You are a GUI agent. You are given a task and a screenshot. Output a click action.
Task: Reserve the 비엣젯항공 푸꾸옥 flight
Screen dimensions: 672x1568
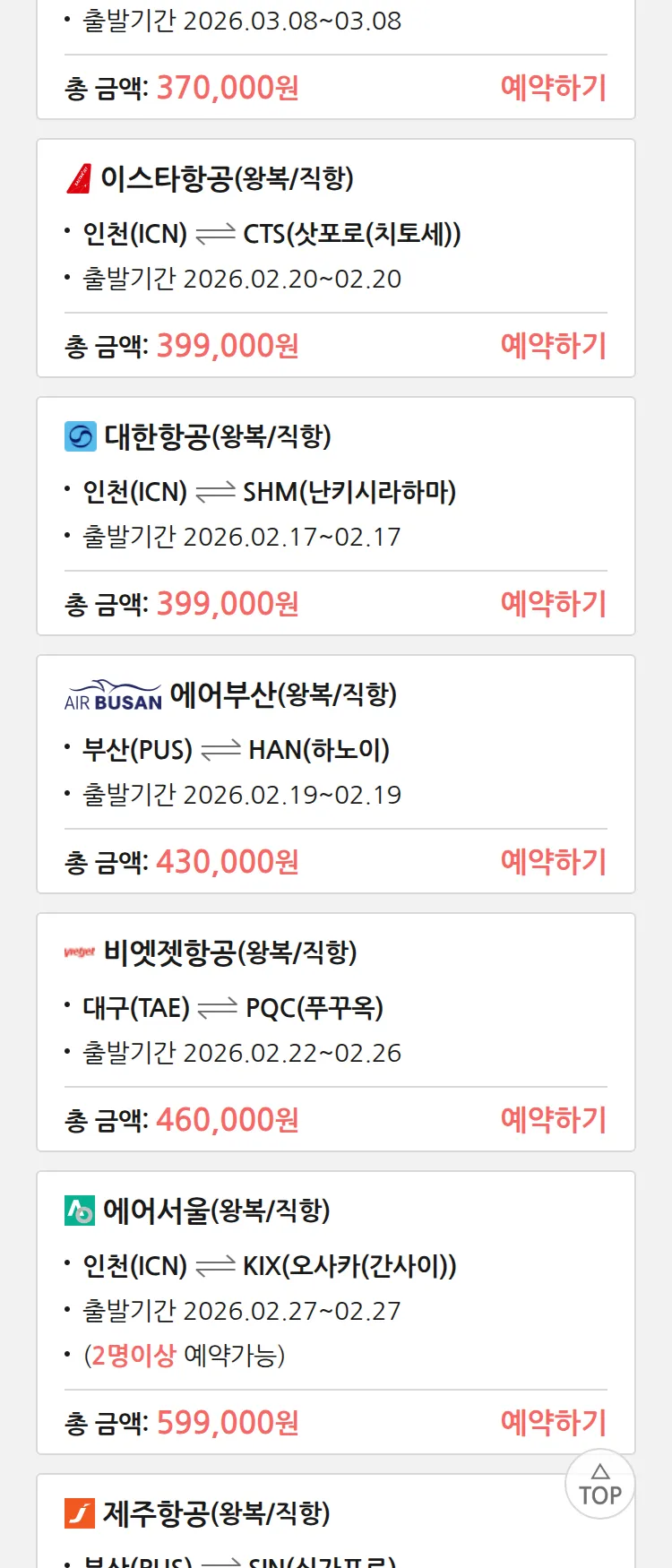point(553,1120)
